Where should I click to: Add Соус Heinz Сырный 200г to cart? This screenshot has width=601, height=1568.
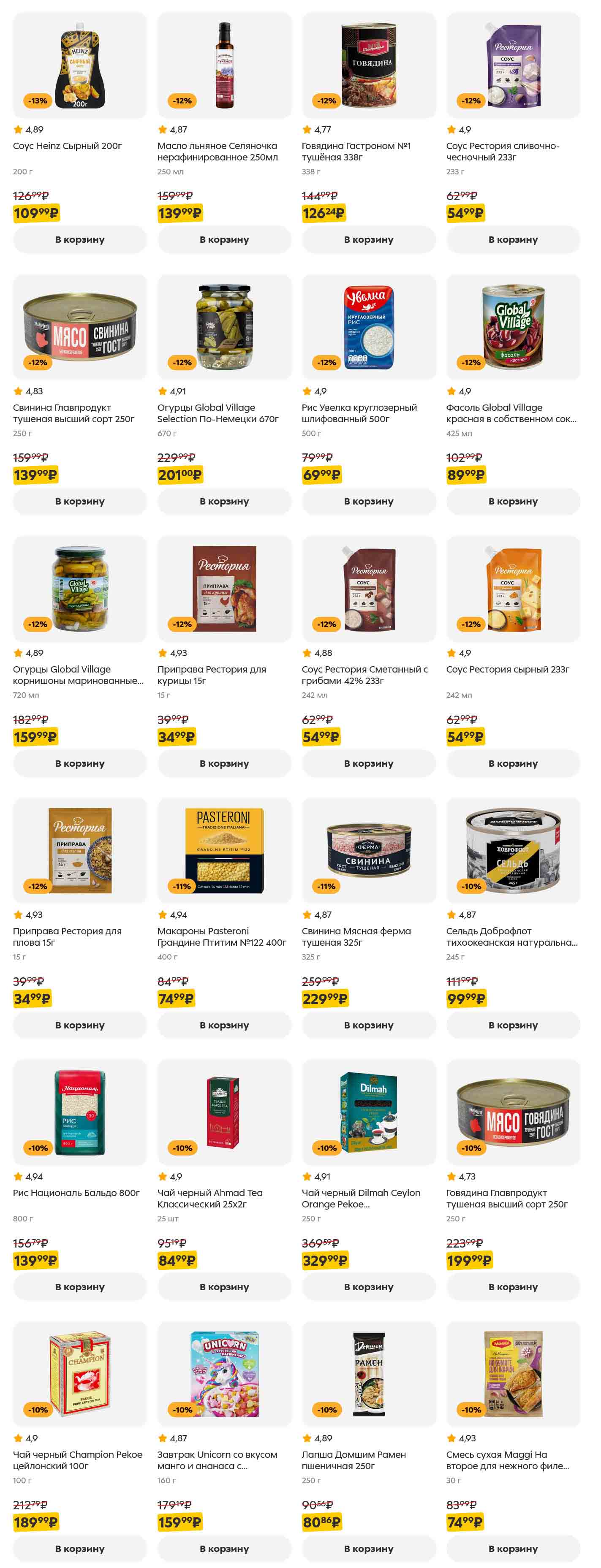(x=80, y=239)
